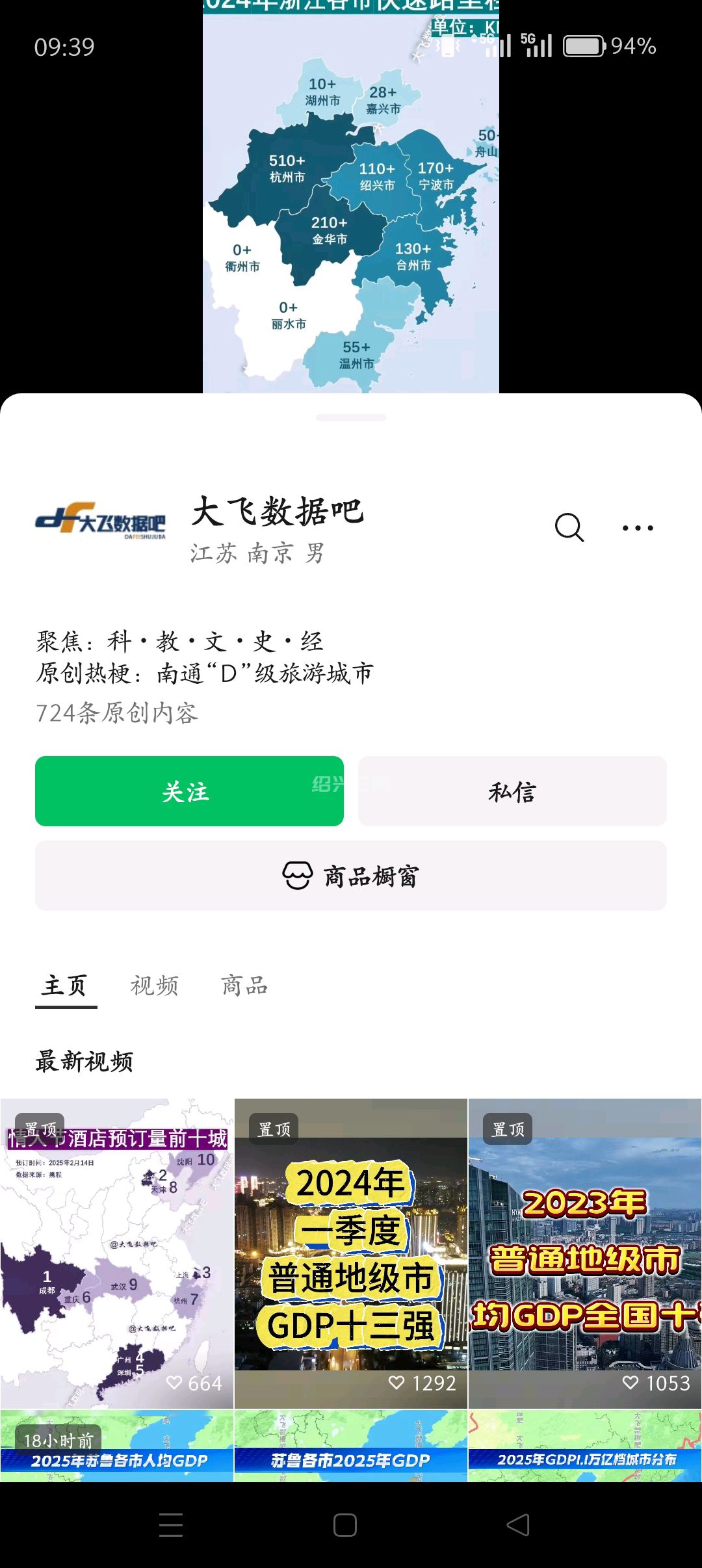Open the 情人节酒店预订量前十城 video
This screenshot has width=702, height=1568.
pyautogui.click(x=117, y=1253)
